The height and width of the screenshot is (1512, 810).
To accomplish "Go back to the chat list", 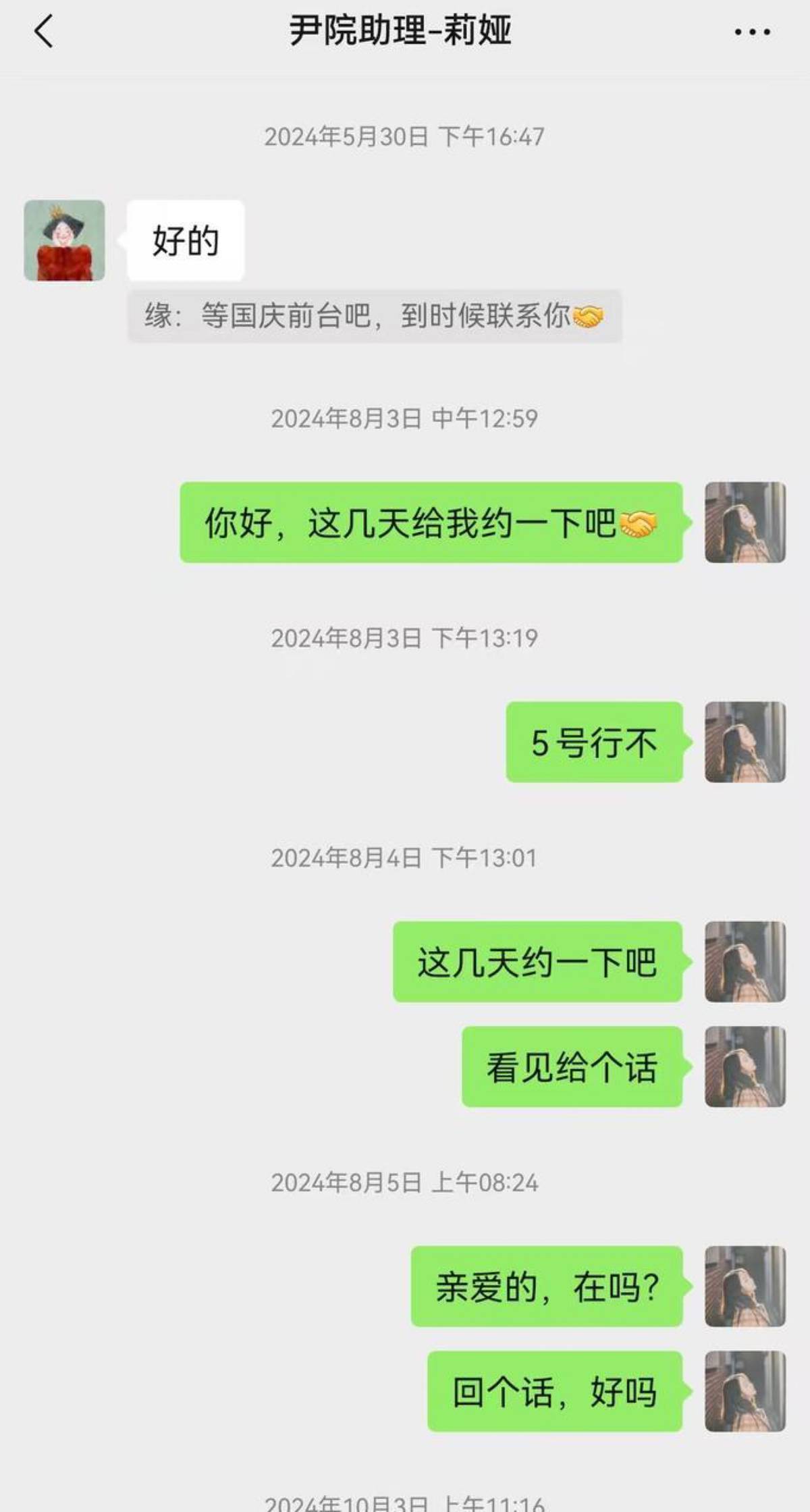I will tap(44, 32).
